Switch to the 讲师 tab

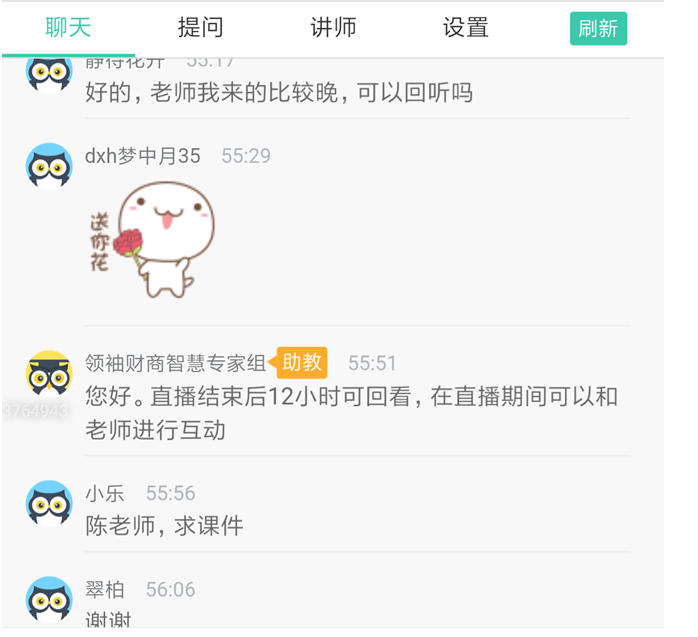(333, 28)
